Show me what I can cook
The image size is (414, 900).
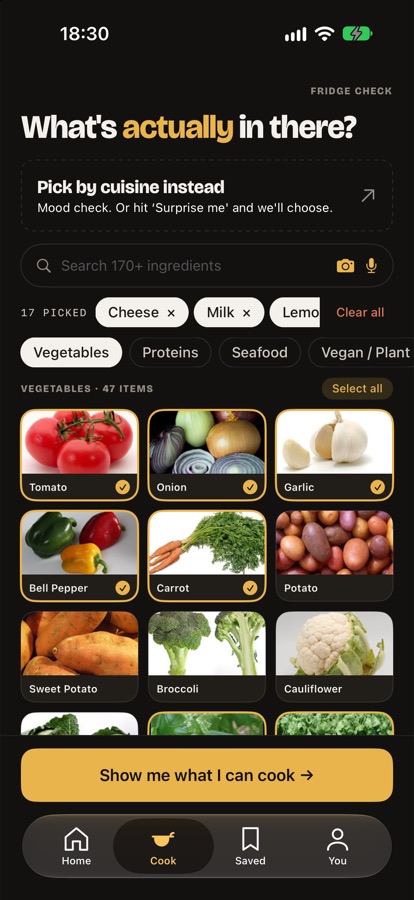click(x=207, y=775)
